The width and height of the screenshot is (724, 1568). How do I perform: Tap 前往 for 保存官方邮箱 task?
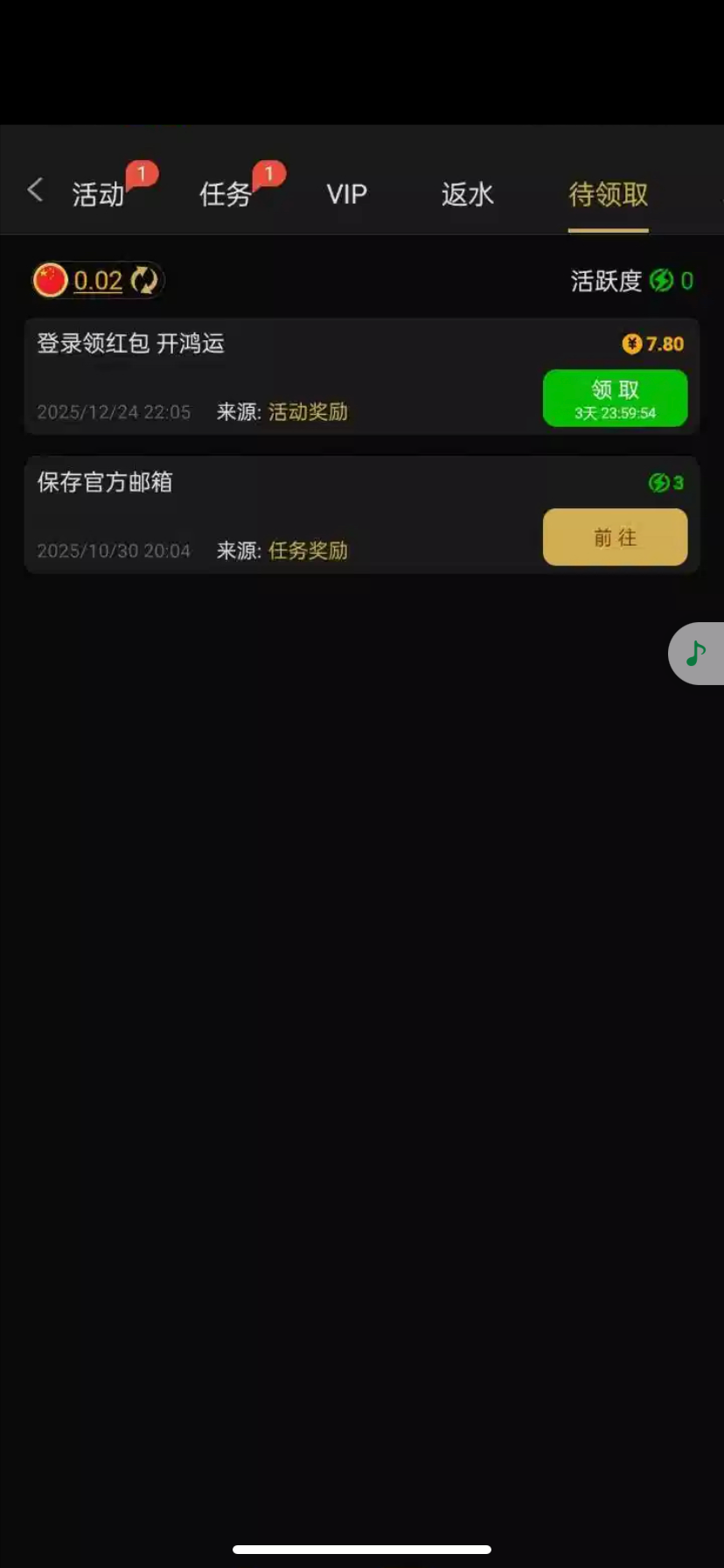click(x=615, y=537)
